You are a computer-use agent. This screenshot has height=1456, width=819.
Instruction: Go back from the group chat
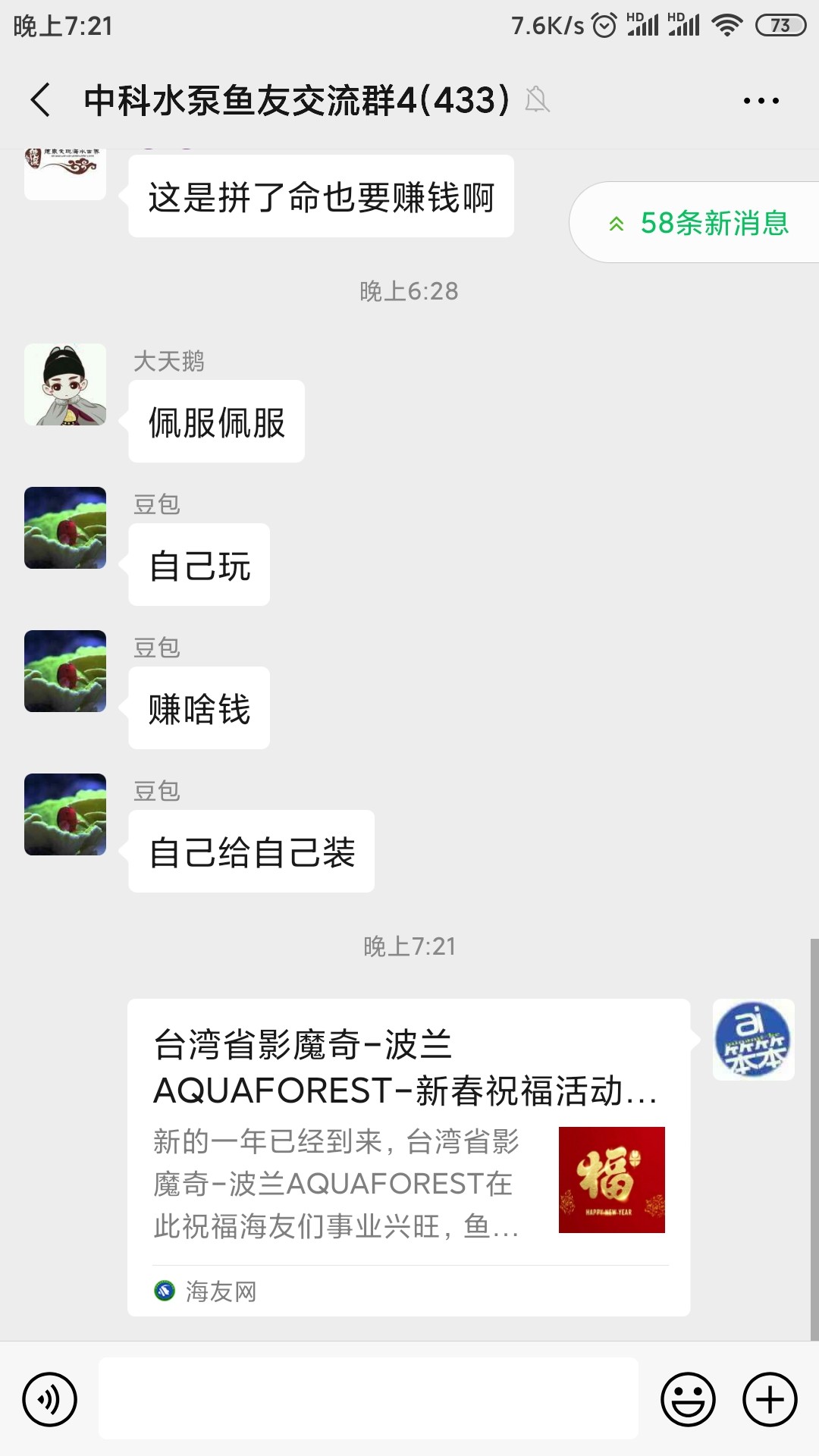point(41,100)
